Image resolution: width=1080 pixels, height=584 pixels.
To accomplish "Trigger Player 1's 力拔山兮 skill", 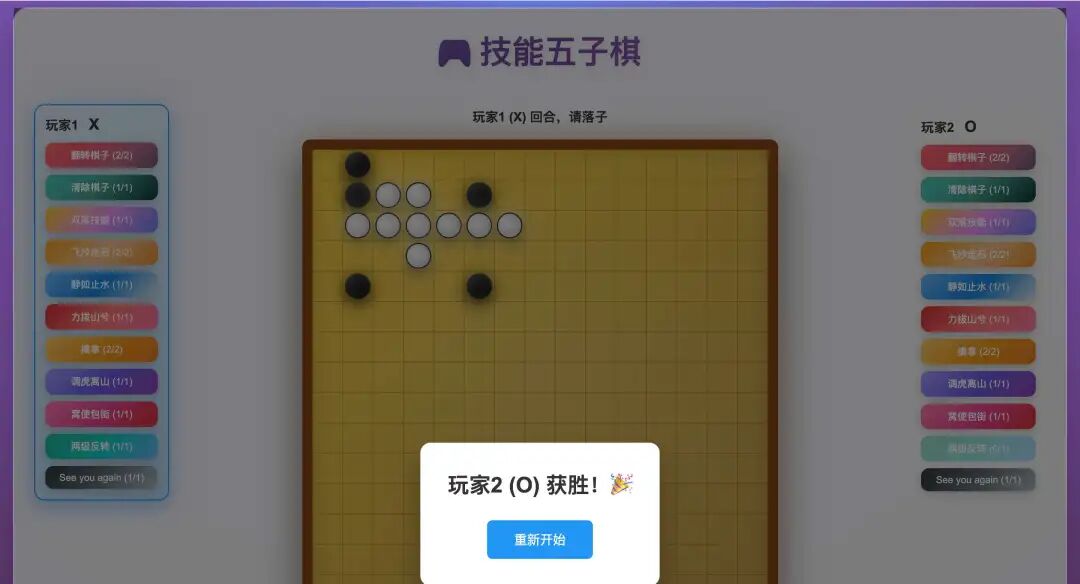I will 101,317.
